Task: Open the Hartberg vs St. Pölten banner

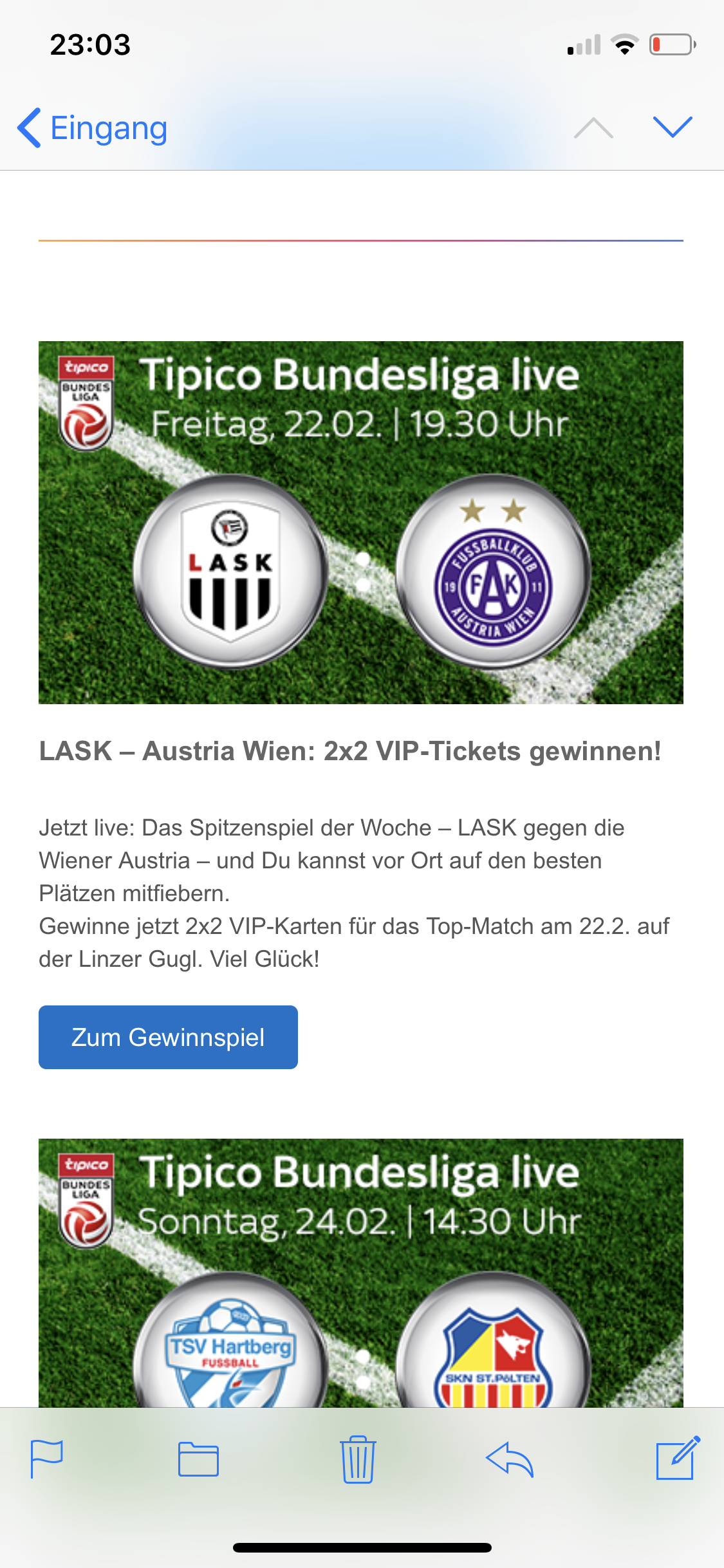Action: tap(361, 1273)
